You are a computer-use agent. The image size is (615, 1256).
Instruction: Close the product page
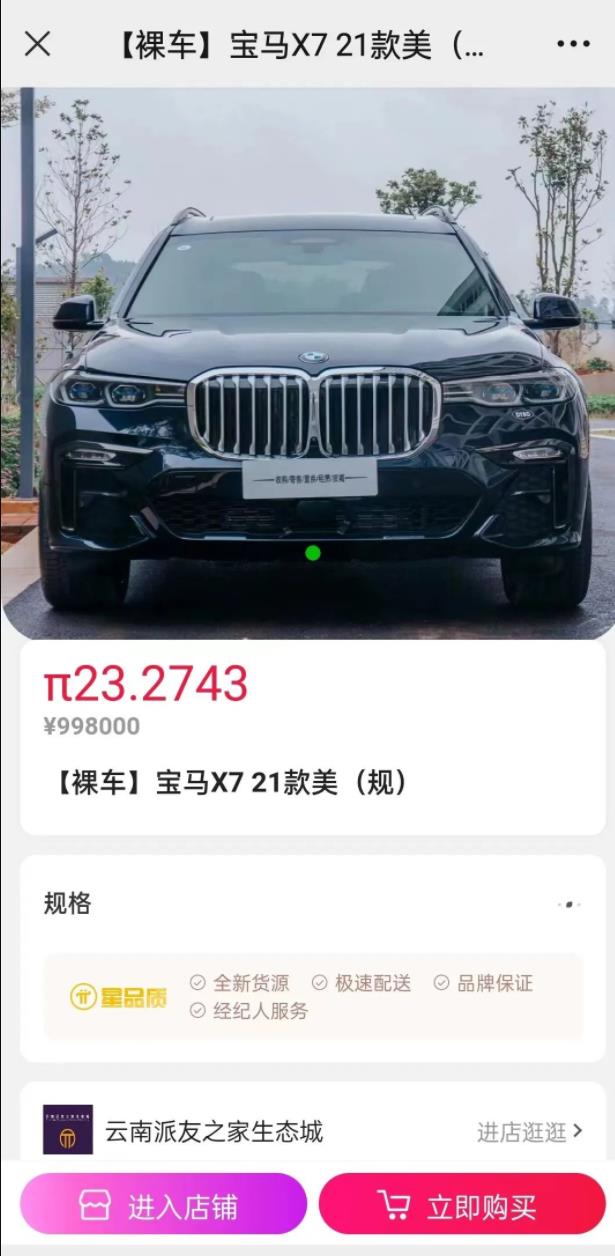[x=37, y=44]
